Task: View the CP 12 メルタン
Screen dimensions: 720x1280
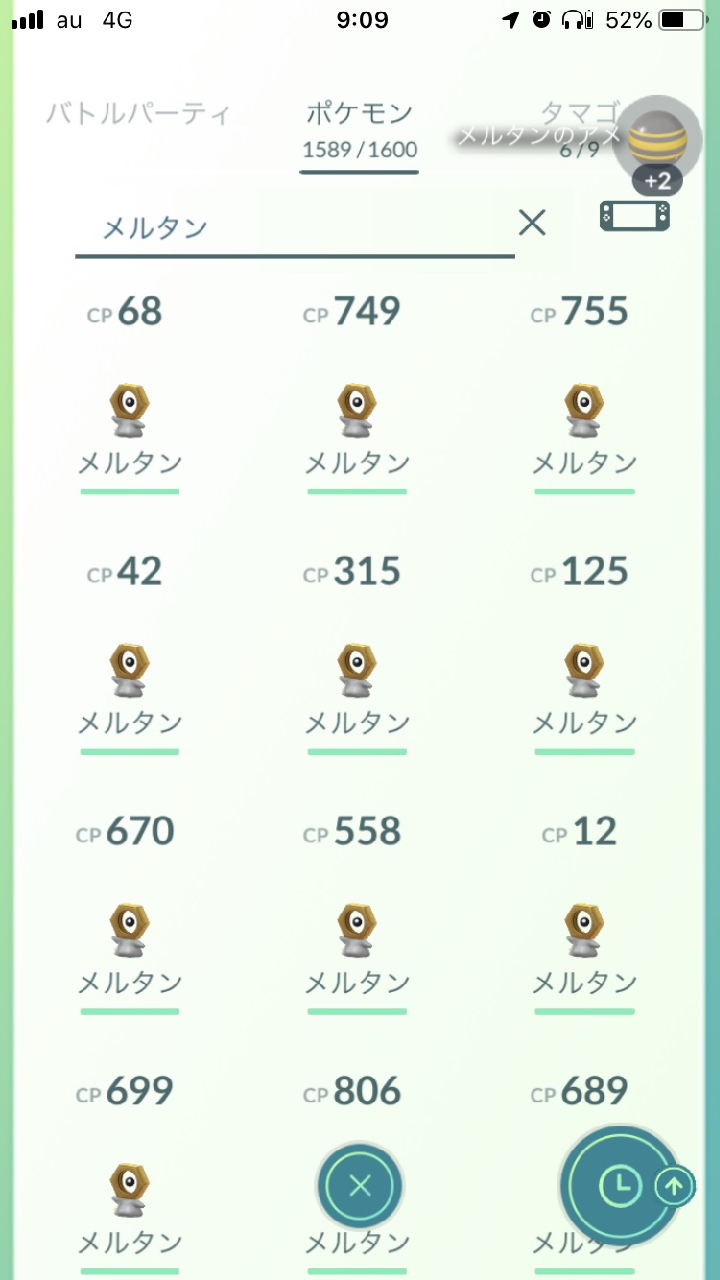Action: coord(584,932)
